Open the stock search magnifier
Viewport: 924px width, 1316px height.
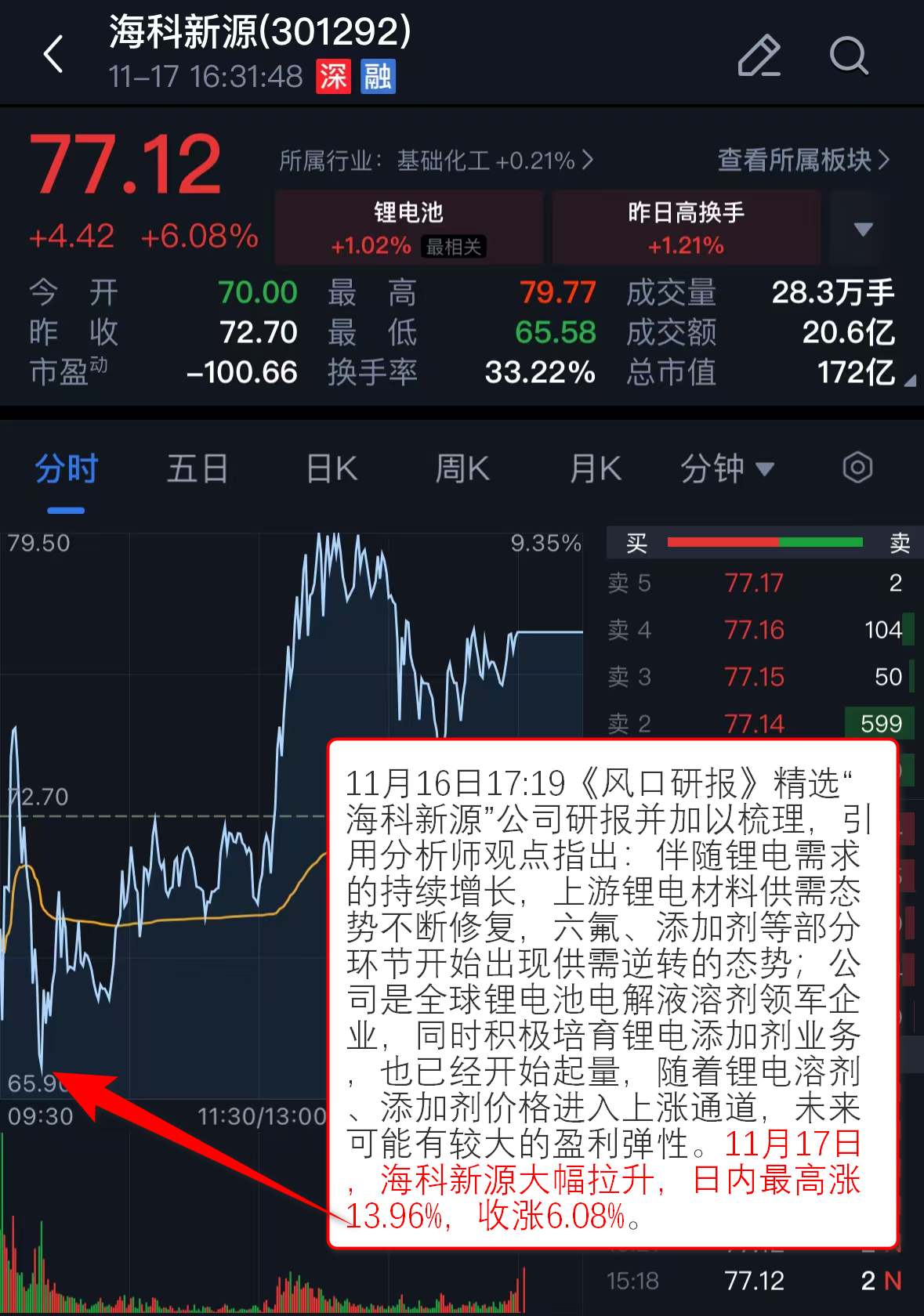pos(849,56)
